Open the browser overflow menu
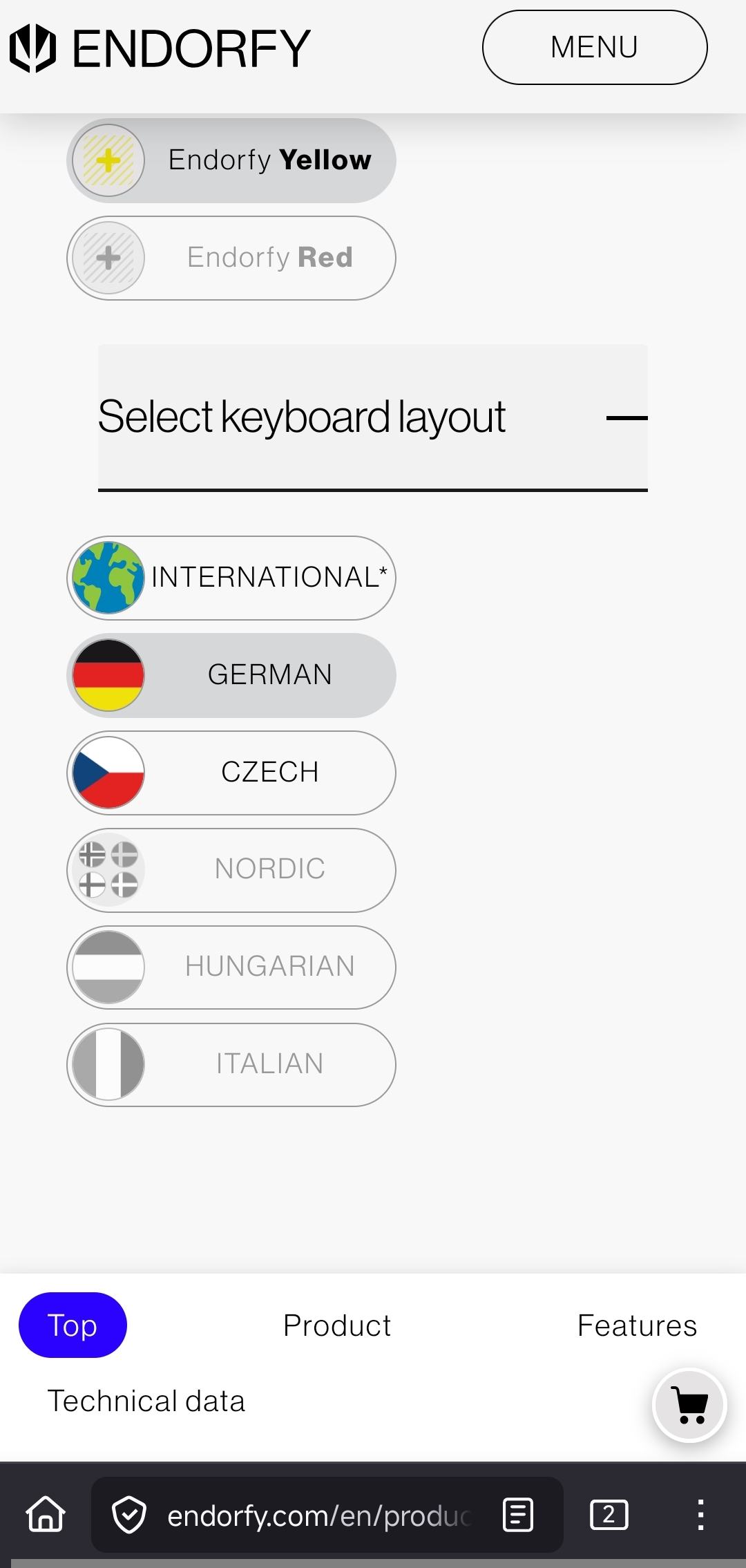746x1568 pixels. [700, 1515]
